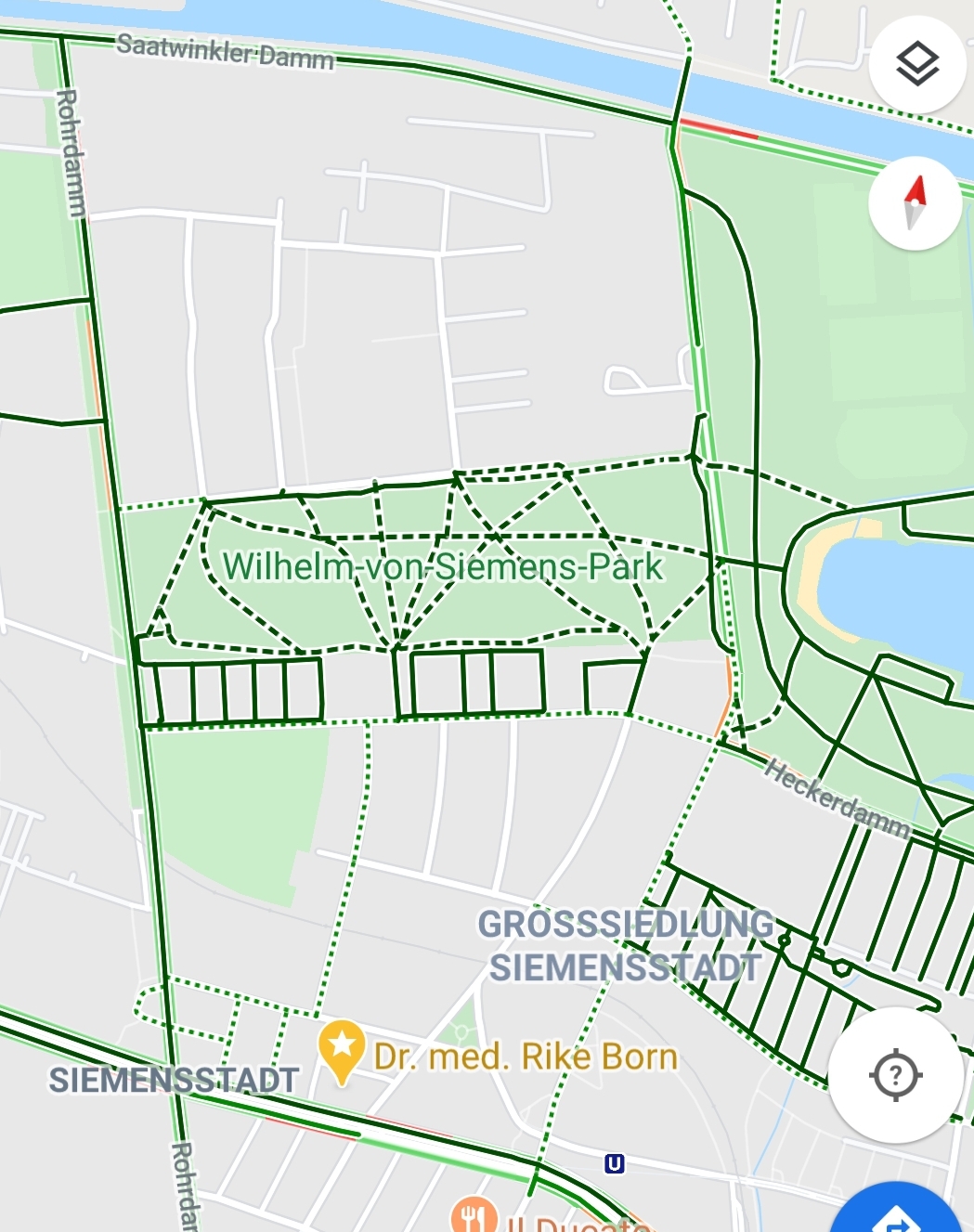Select the Dr. med. Rike Born pin
The image size is (974, 1232).
(342, 1049)
